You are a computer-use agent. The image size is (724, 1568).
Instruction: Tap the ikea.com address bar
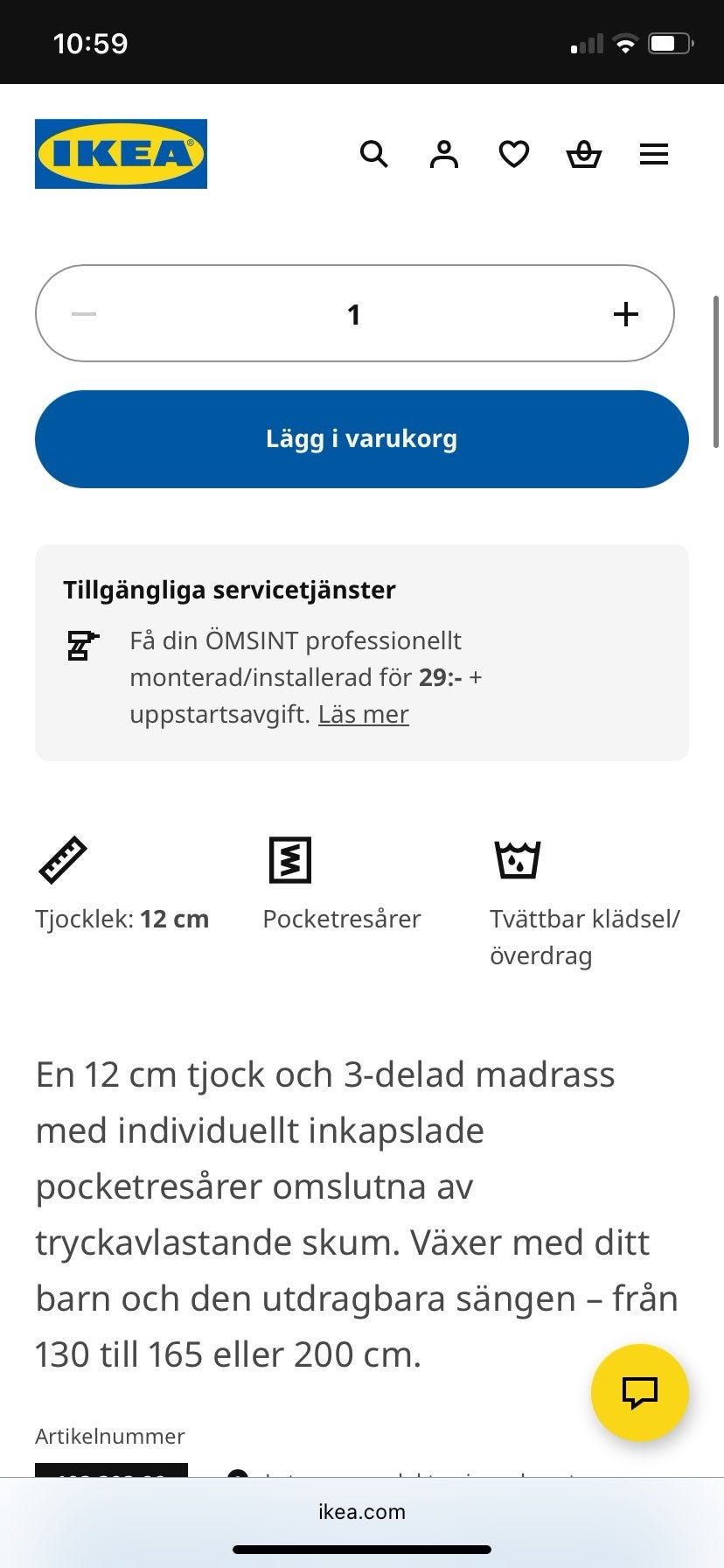point(362,1511)
